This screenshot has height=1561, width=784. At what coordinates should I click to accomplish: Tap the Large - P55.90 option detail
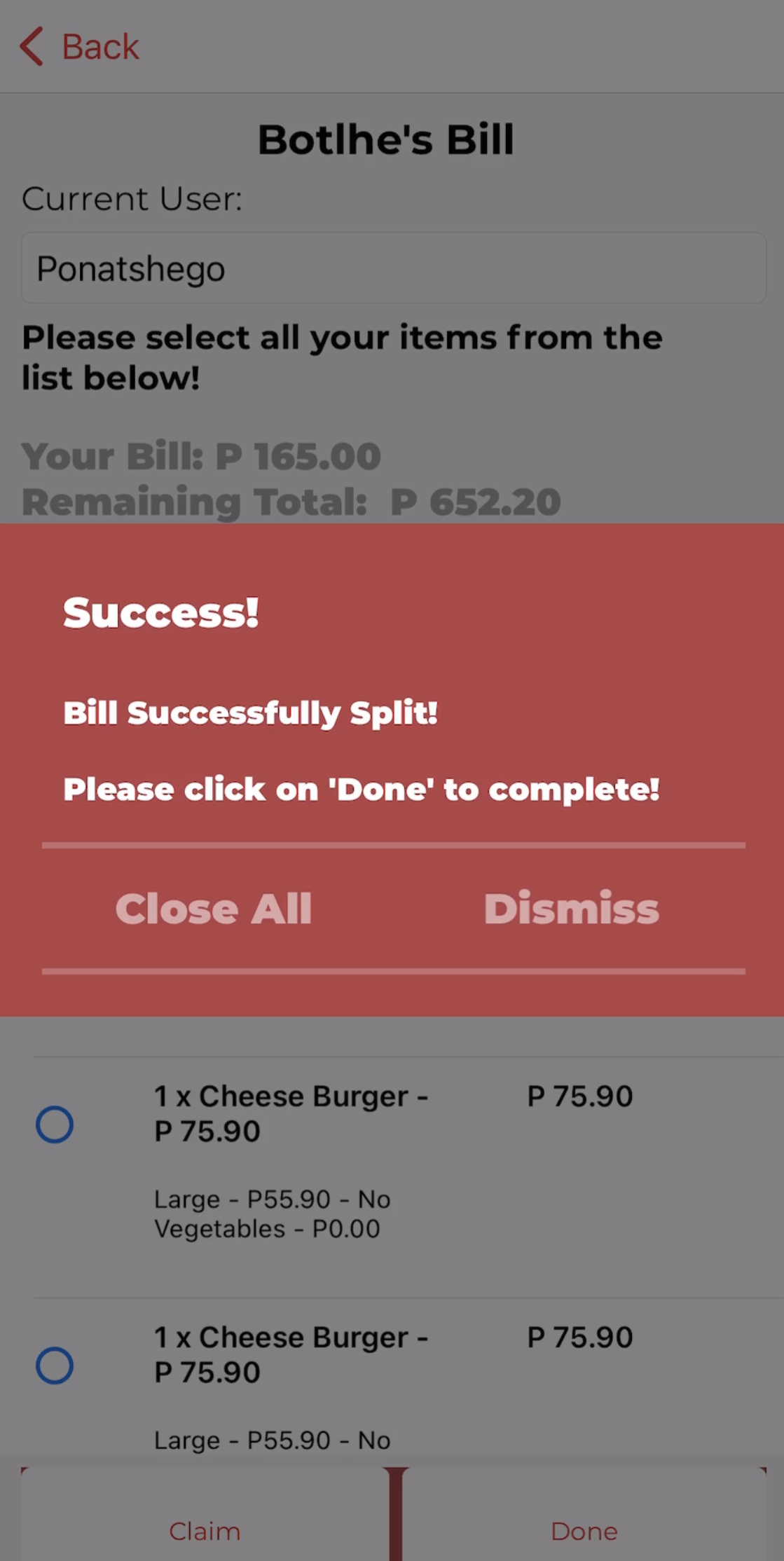272,1199
